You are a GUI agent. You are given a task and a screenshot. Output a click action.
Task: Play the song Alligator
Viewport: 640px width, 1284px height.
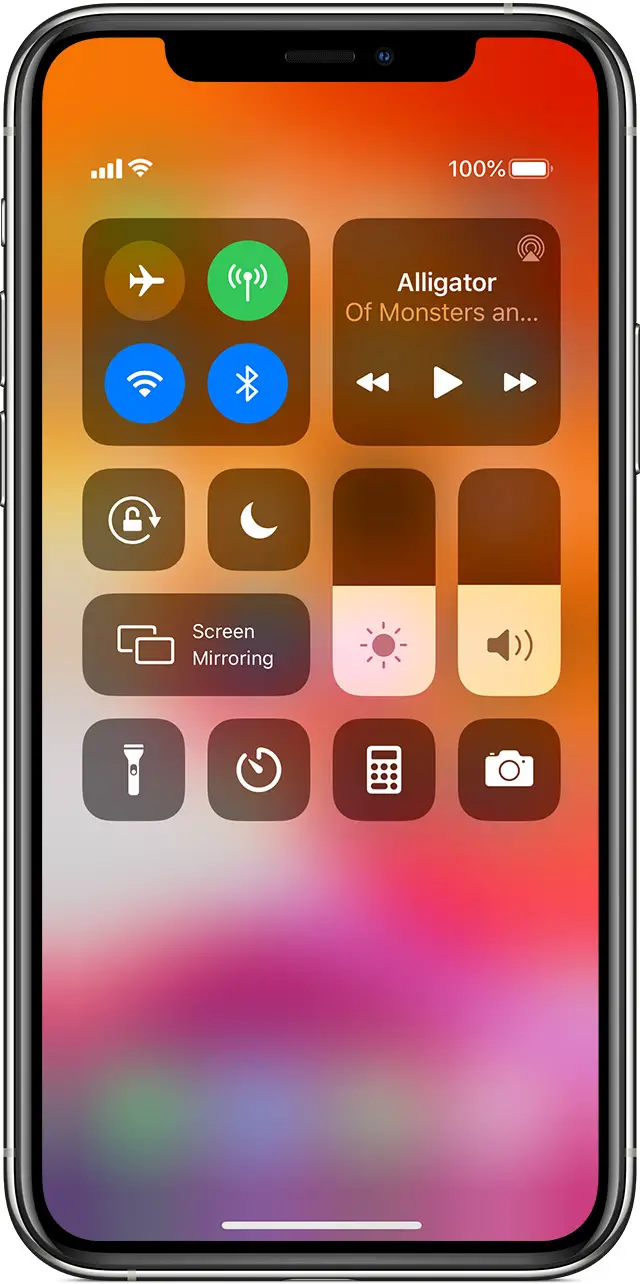447,382
